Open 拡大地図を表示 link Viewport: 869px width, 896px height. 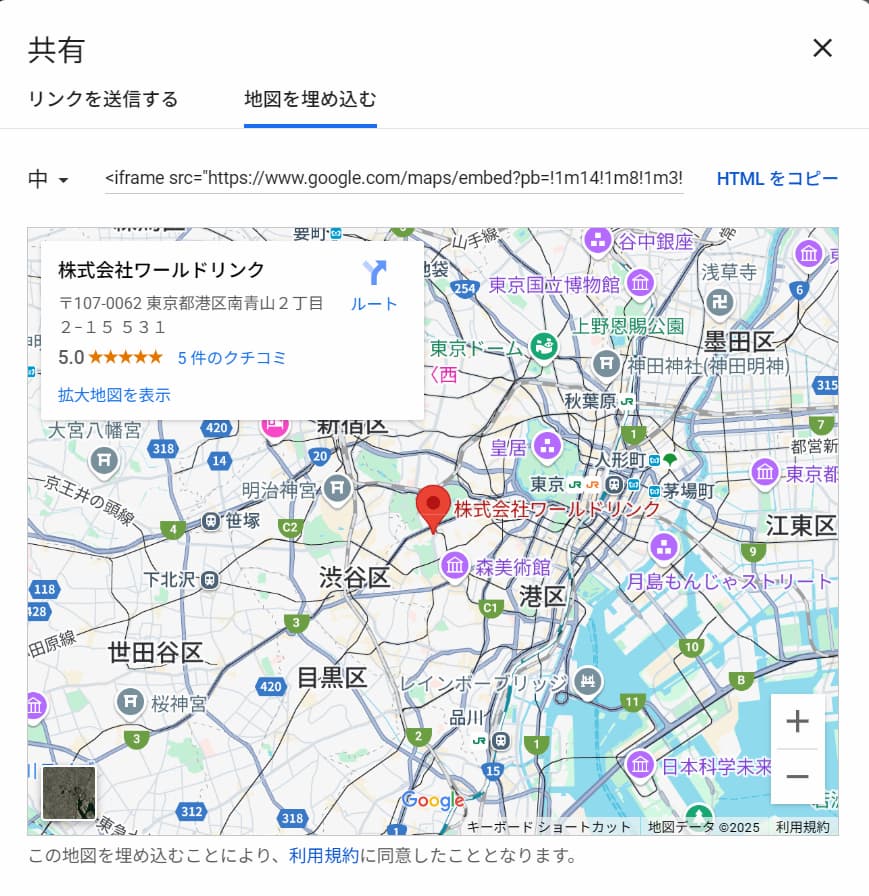(x=114, y=395)
